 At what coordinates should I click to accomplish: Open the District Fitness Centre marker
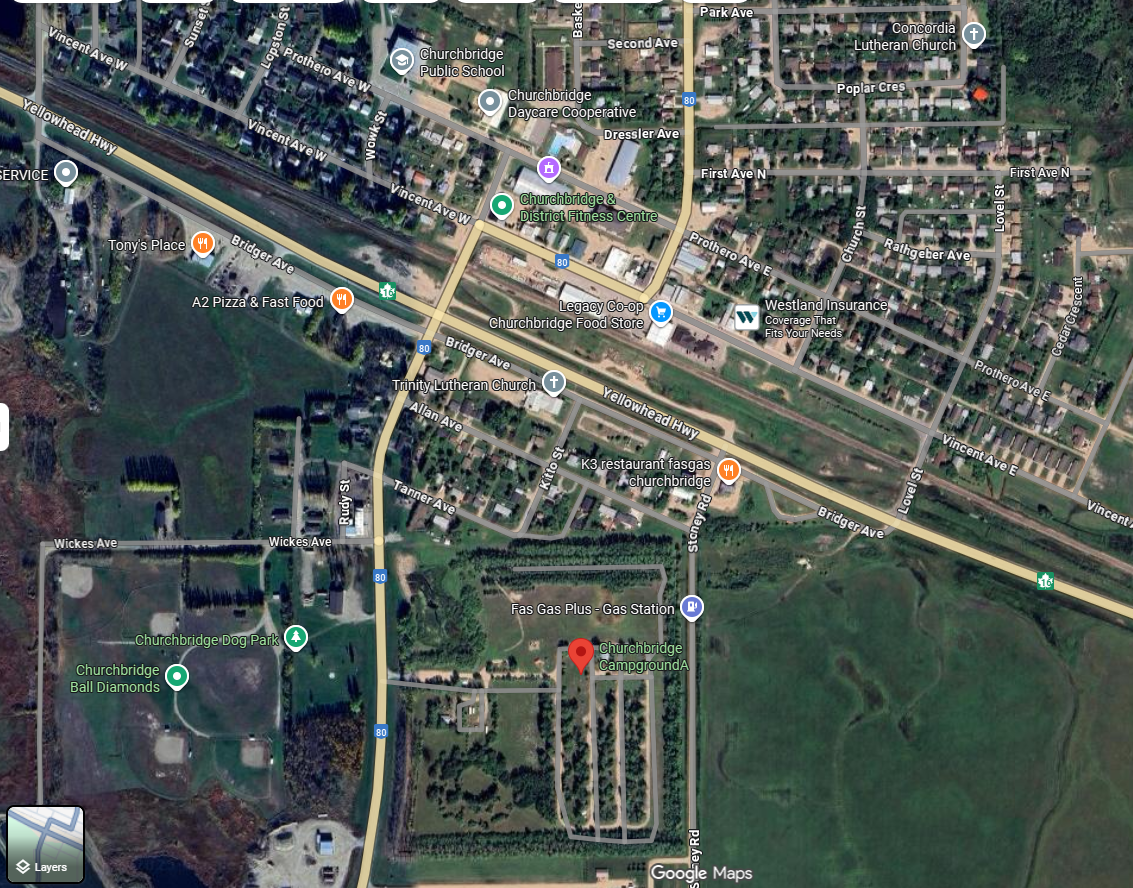[502, 206]
